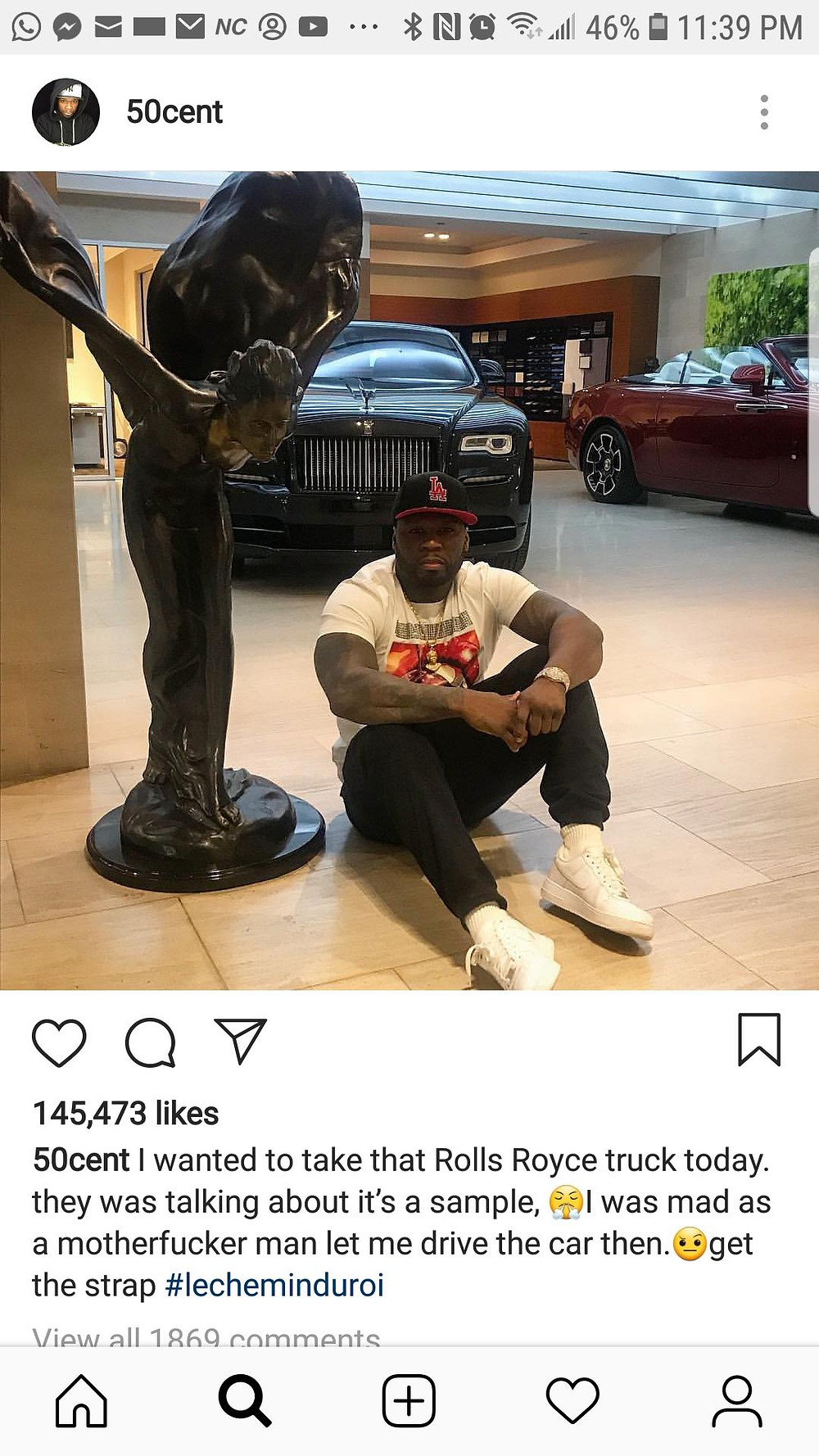Open the post's three-dot overflow menu

point(764,112)
